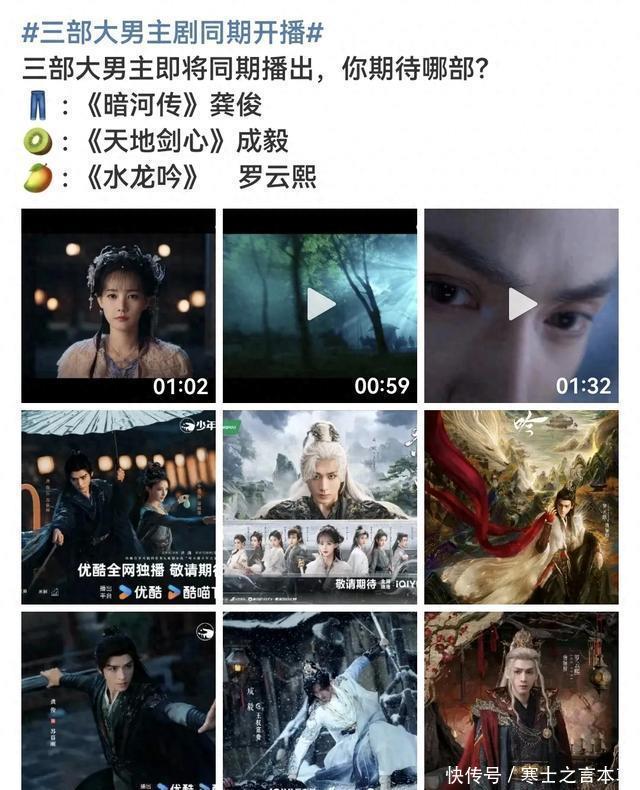
Task: Play the close-up eyes video lasting 01:32
Action: (521, 304)
